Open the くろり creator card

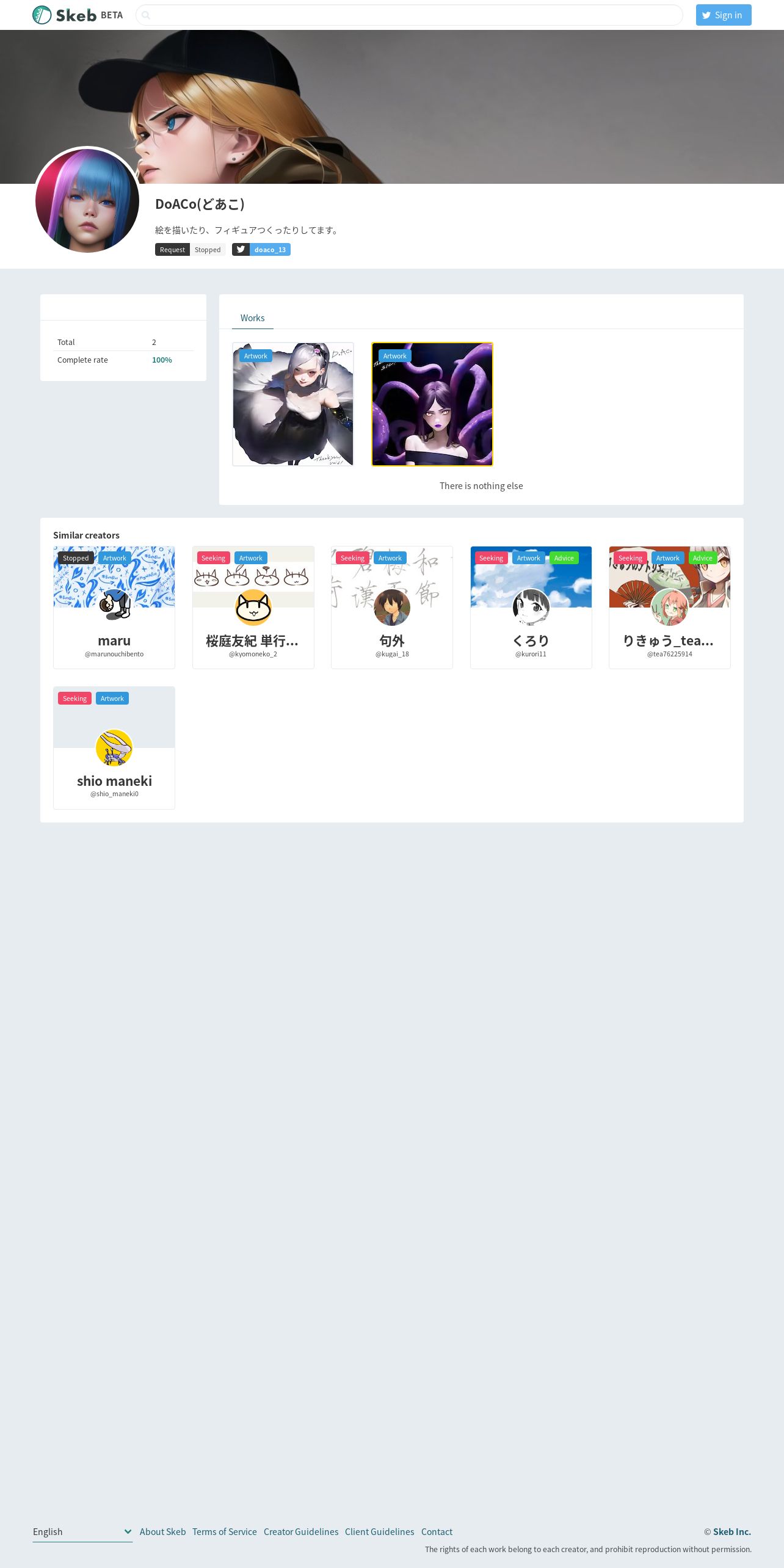(x=531, y=608)
